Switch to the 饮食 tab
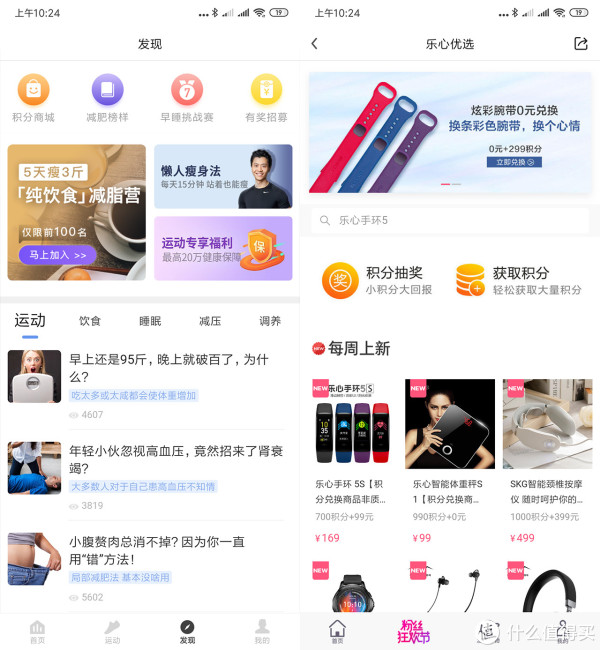The image size is (600, 650). [x=90, y=321]
